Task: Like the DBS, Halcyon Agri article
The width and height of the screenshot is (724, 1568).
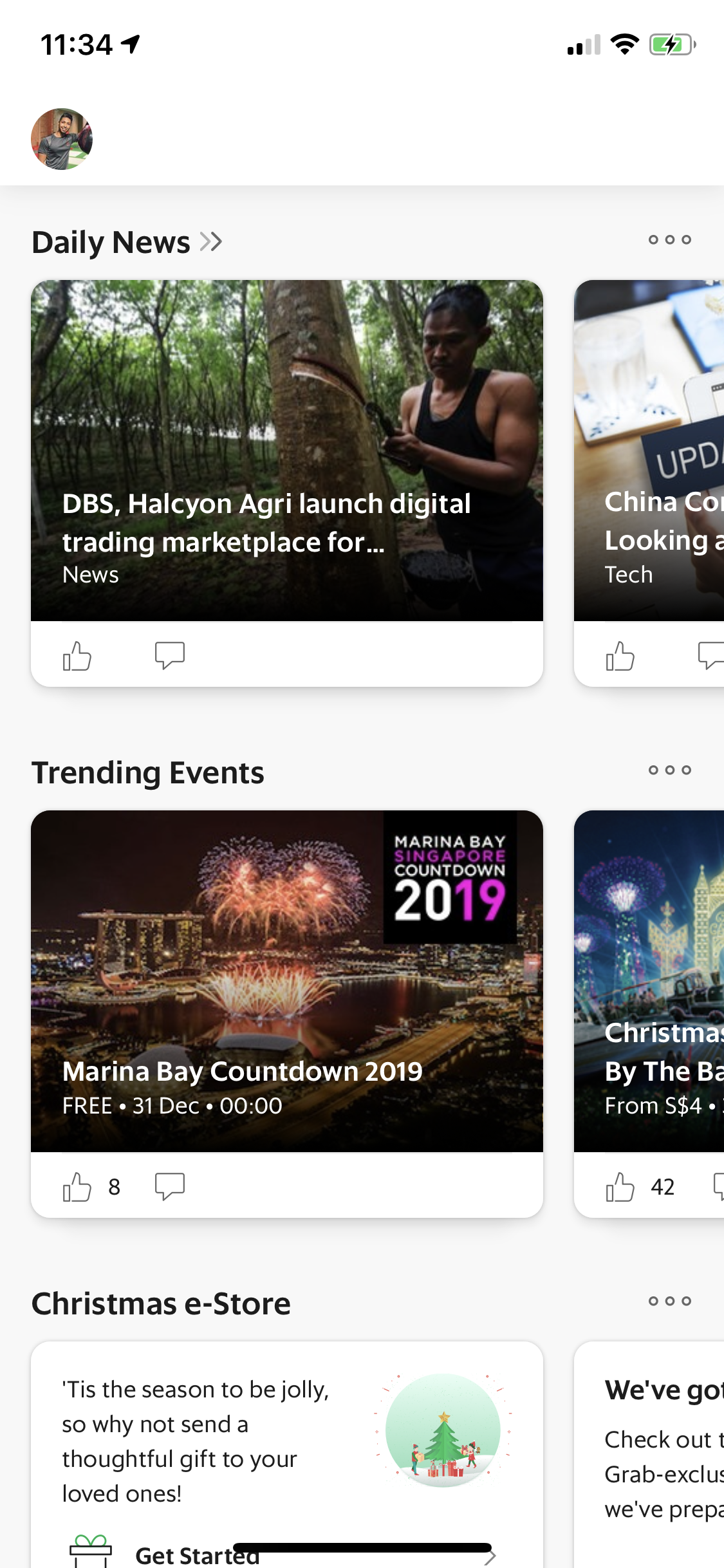Action: coord(77,656)
